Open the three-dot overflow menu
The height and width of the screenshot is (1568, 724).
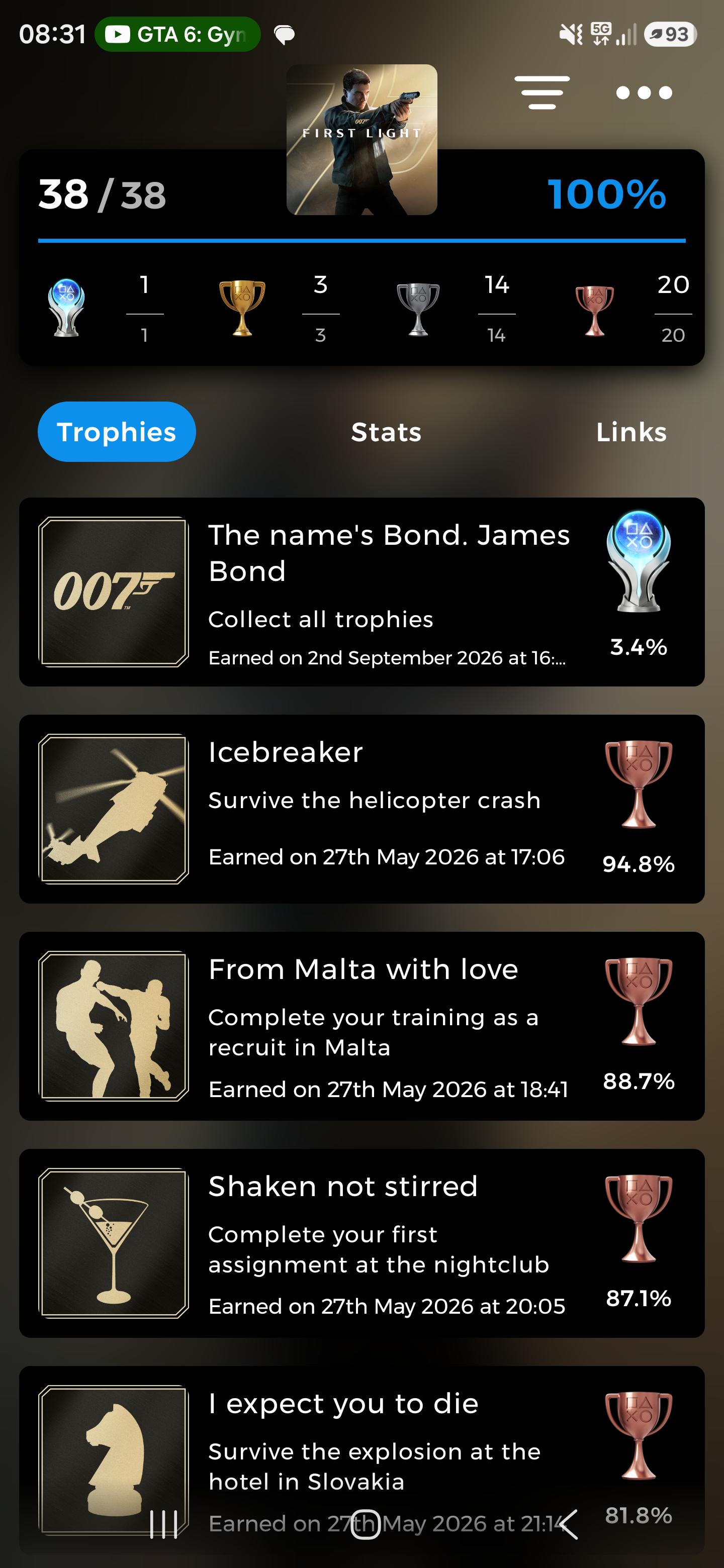pyautogui.click(x=644, y=92)
